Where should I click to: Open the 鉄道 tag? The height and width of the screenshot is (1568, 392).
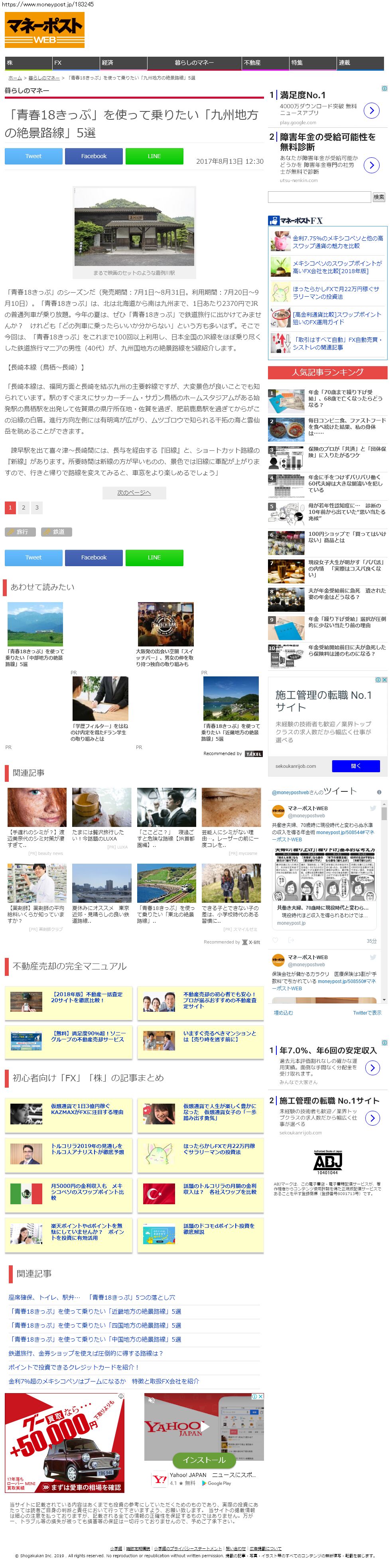(57, 531)
